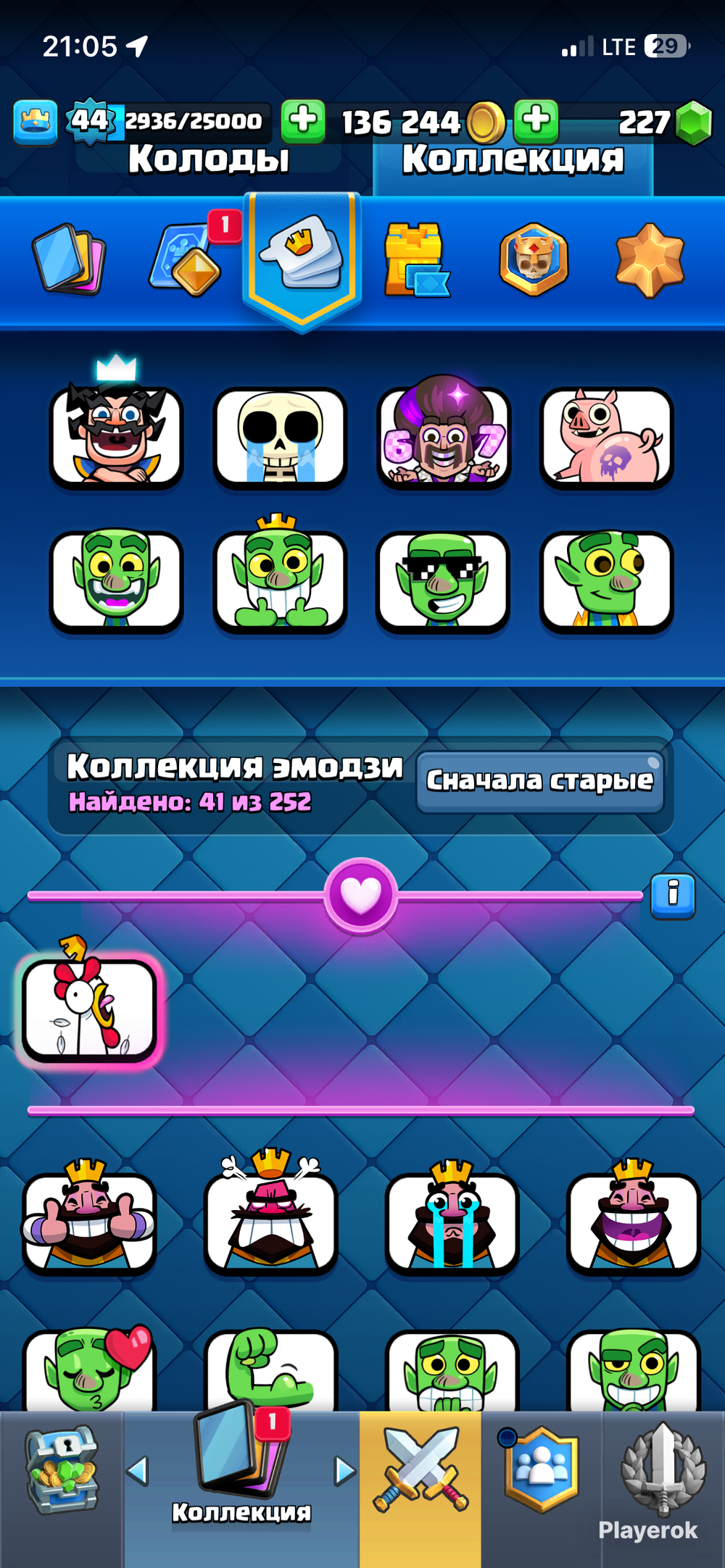The image size is (725, 1568).
Task: Open the cards section icon
Action: [x=70, y=259]
